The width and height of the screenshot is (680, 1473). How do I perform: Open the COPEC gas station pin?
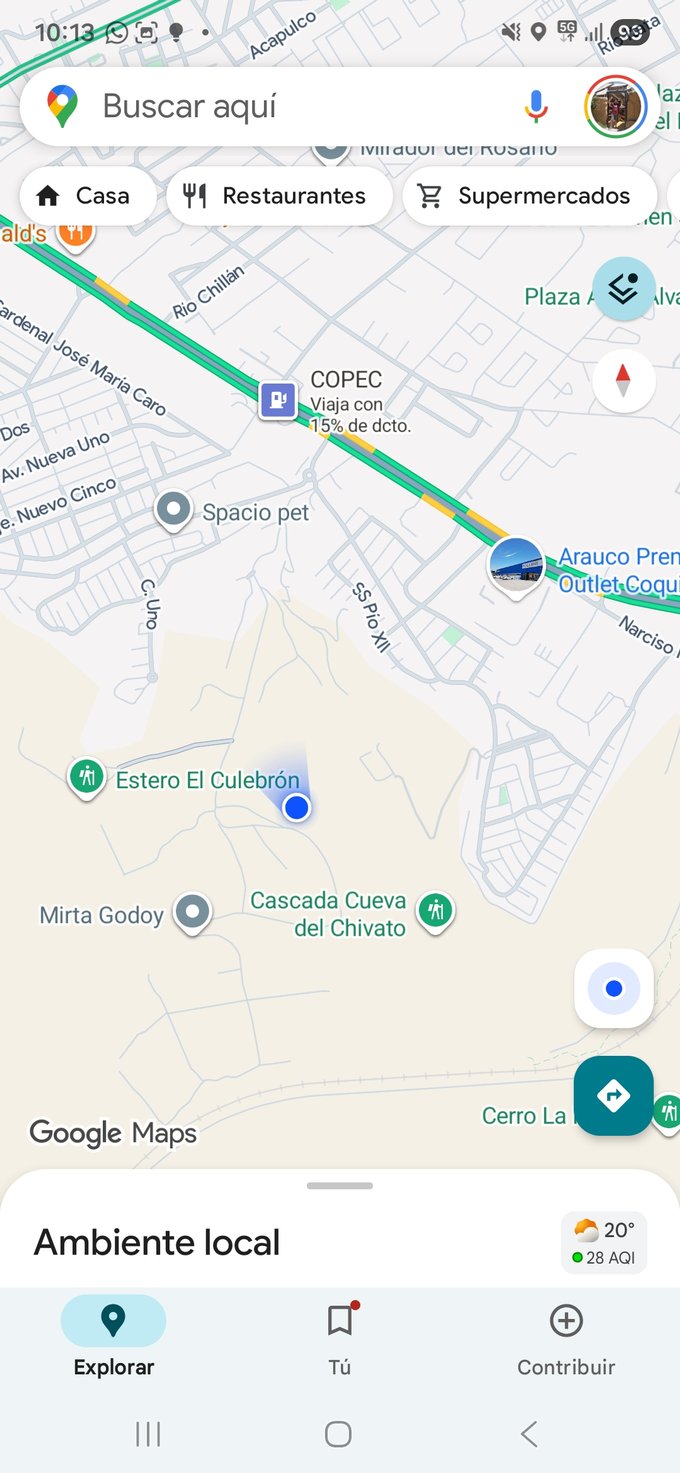pos(278,400)
